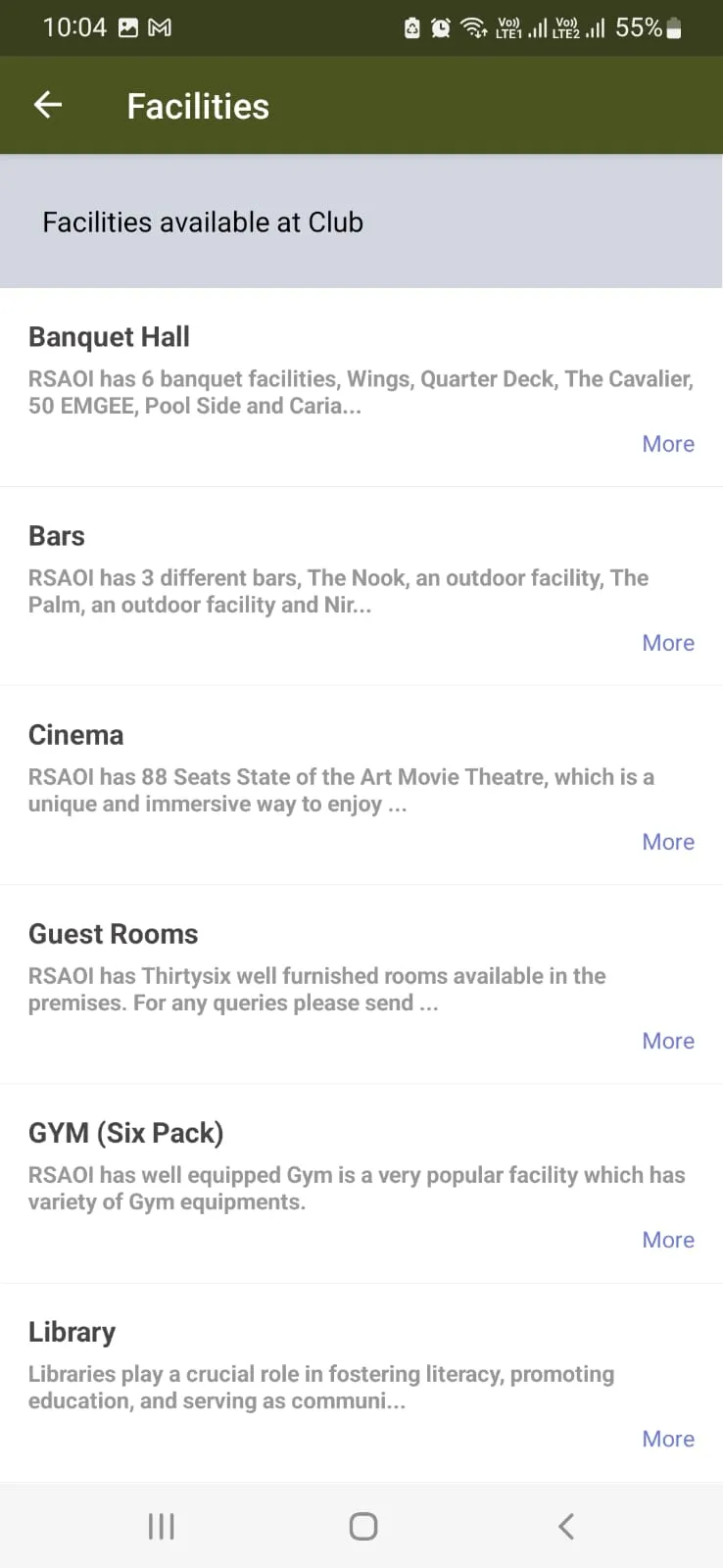Tap More under Library
This screenshot has width=723, height=1568.
[667, 1438]
